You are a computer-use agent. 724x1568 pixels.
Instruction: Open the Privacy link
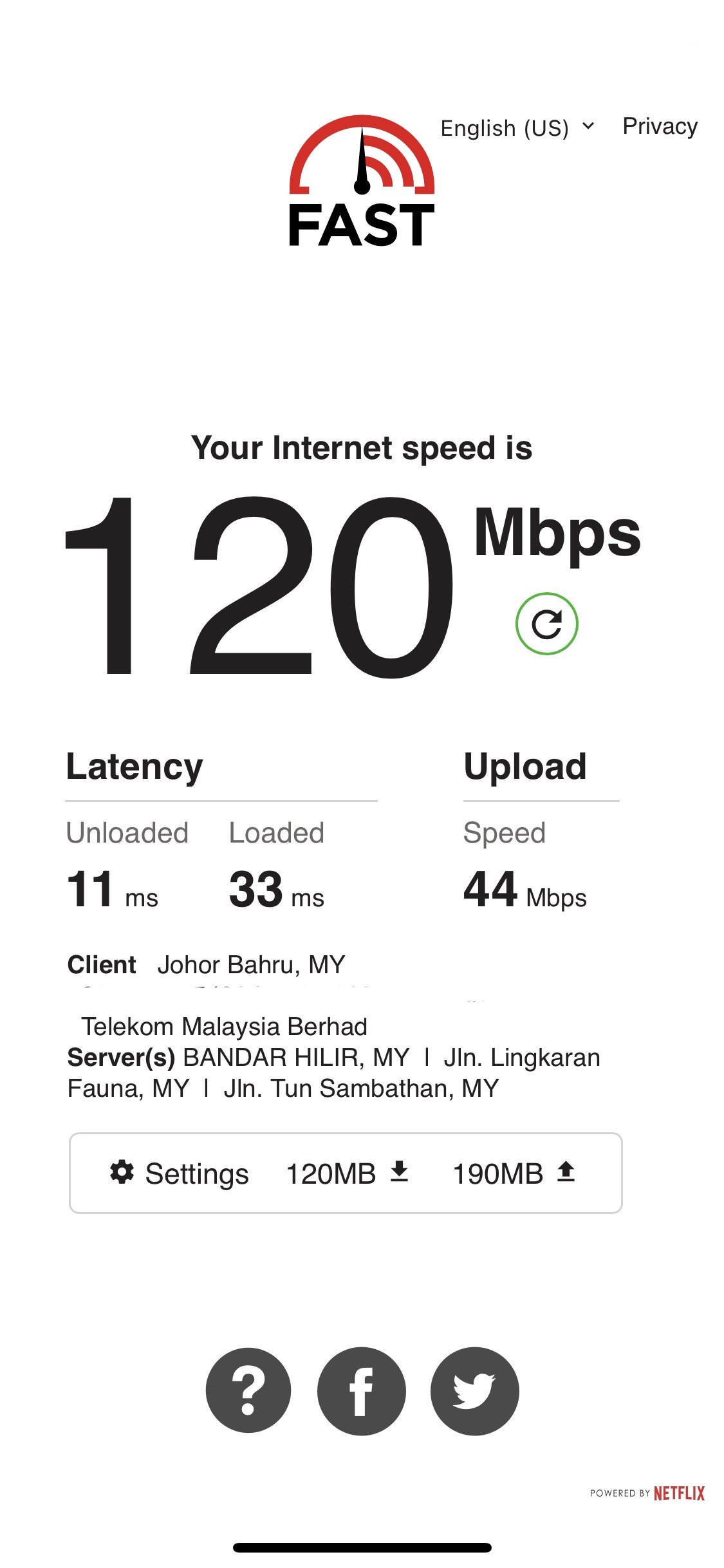[660, 126]
